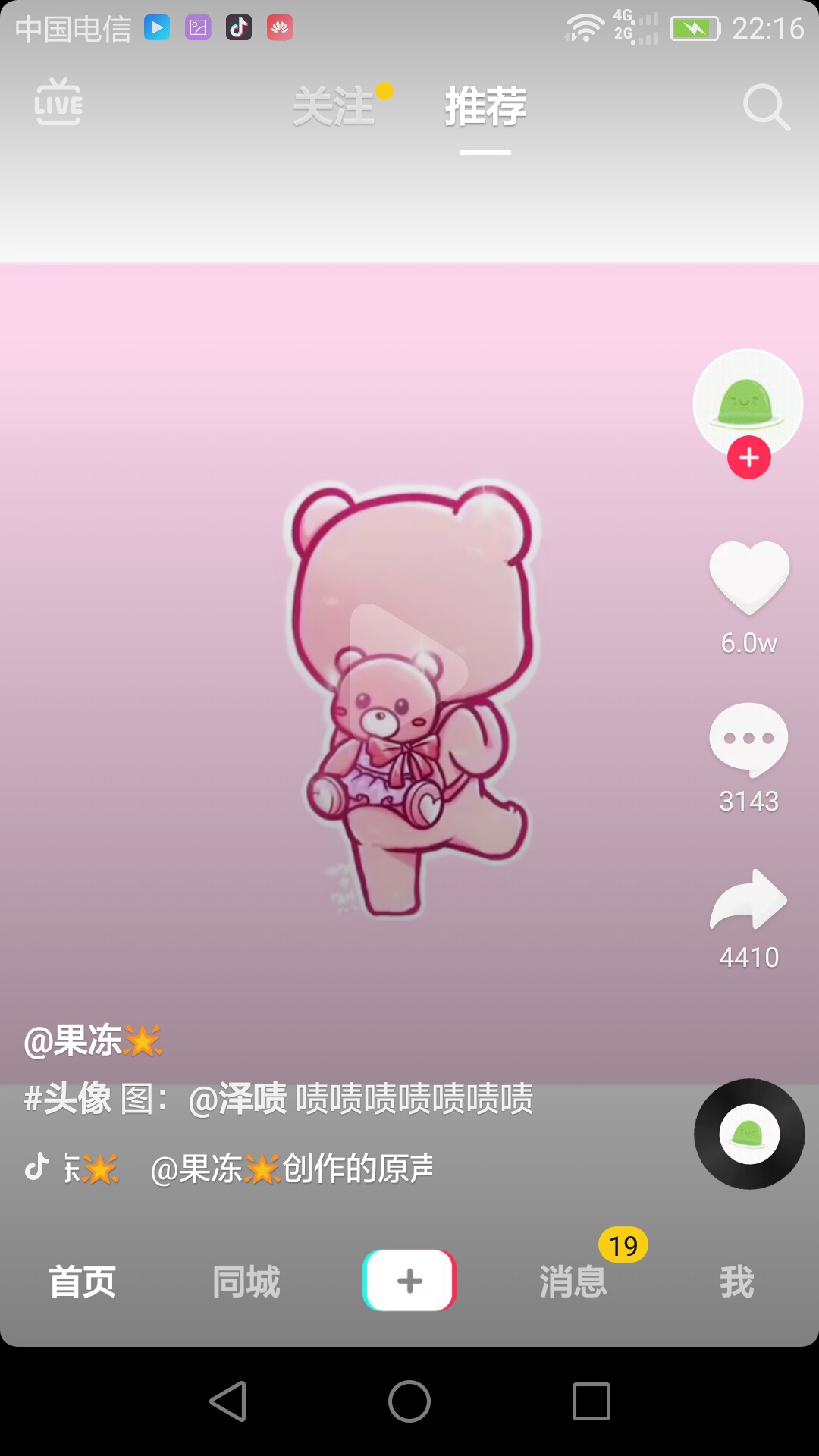819x1456 pixels.
Task: Open the LIVE streams icon
Action: tap(58, 102)
